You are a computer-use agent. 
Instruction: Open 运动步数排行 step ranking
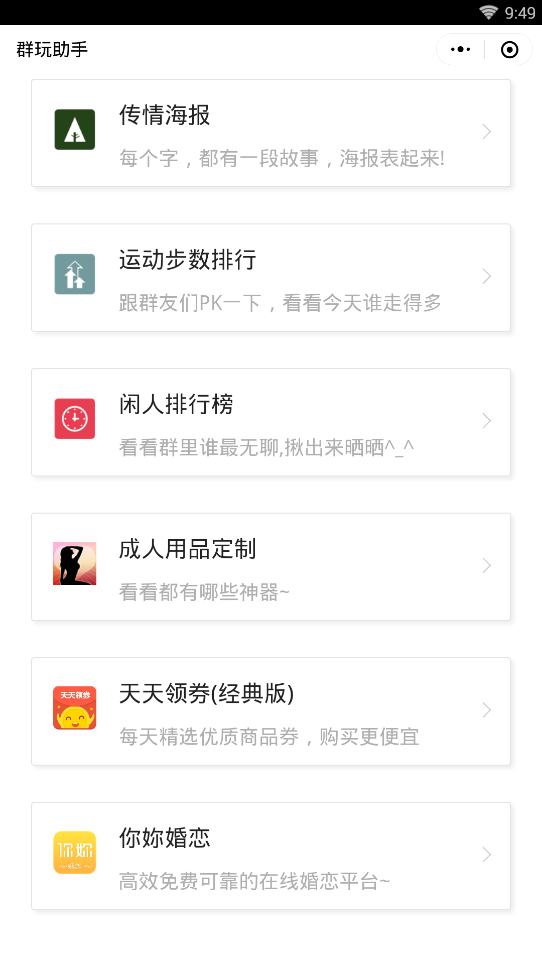(271, 277)
